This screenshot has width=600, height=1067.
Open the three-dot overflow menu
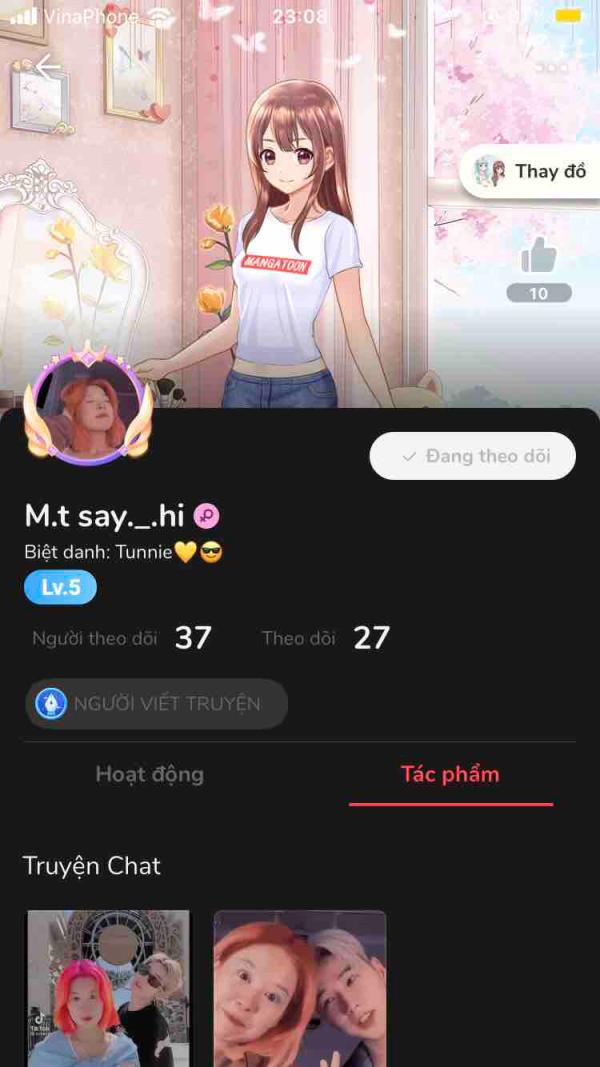pos(550,68)
